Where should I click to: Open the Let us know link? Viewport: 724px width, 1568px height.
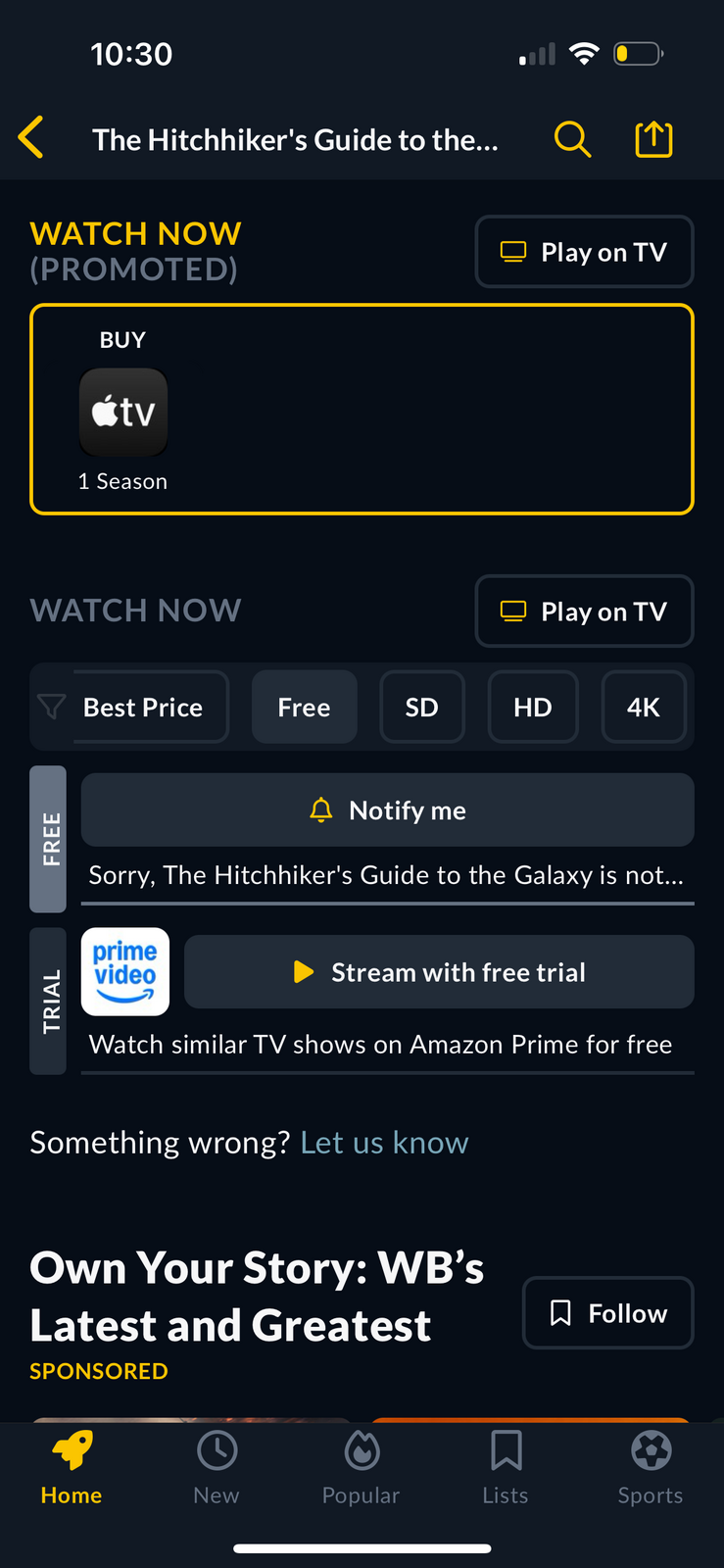click(384, 1143)
